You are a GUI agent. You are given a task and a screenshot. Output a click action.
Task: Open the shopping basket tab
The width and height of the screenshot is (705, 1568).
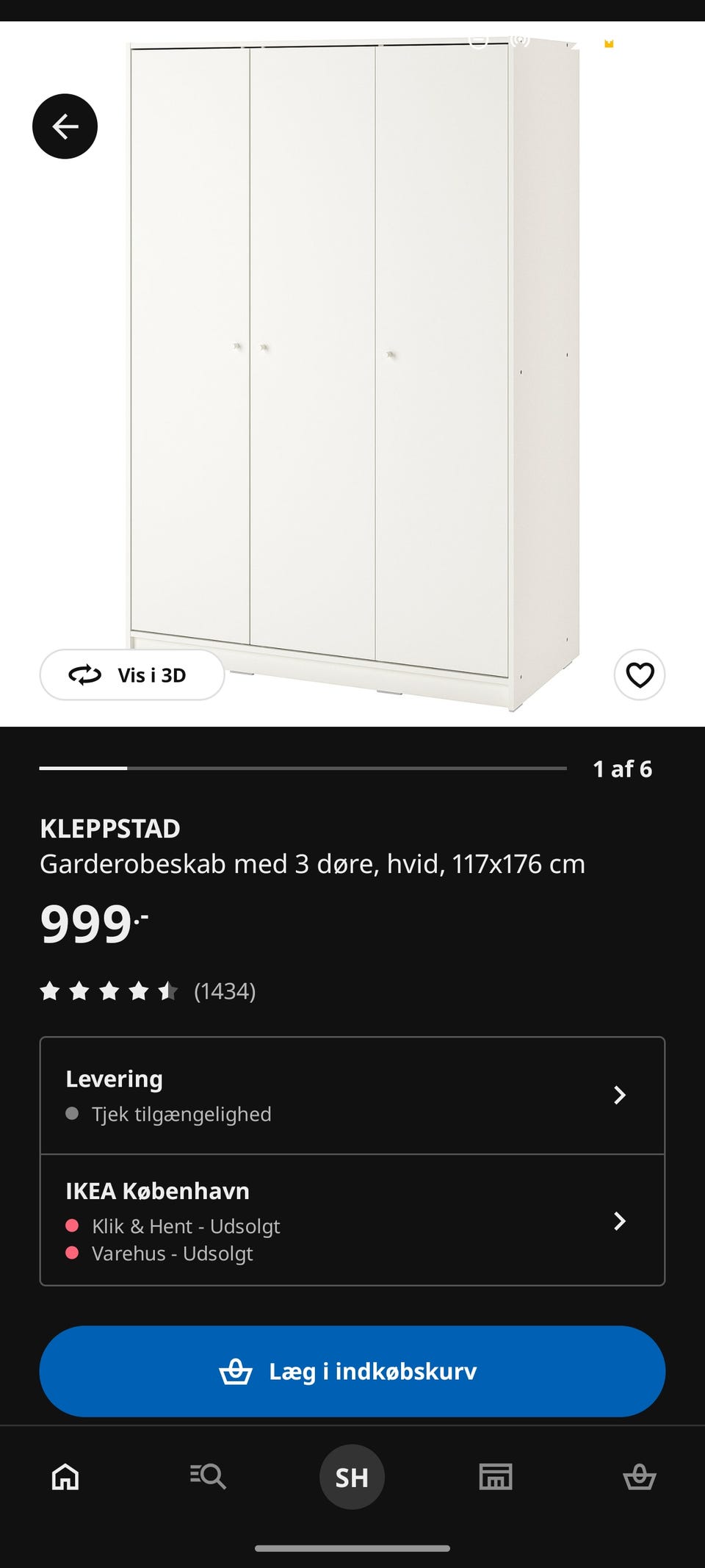pyautogui.click(x=639, y=1477)
